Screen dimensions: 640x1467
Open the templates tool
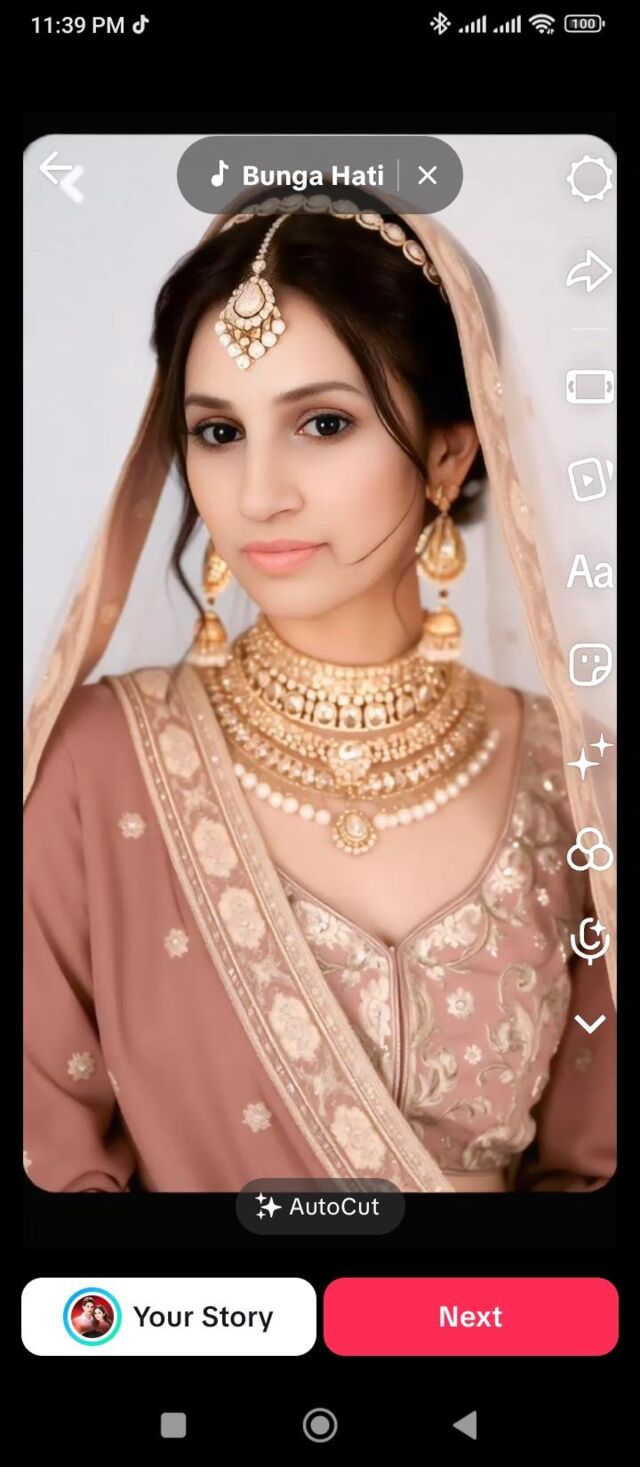pos(589,479)
